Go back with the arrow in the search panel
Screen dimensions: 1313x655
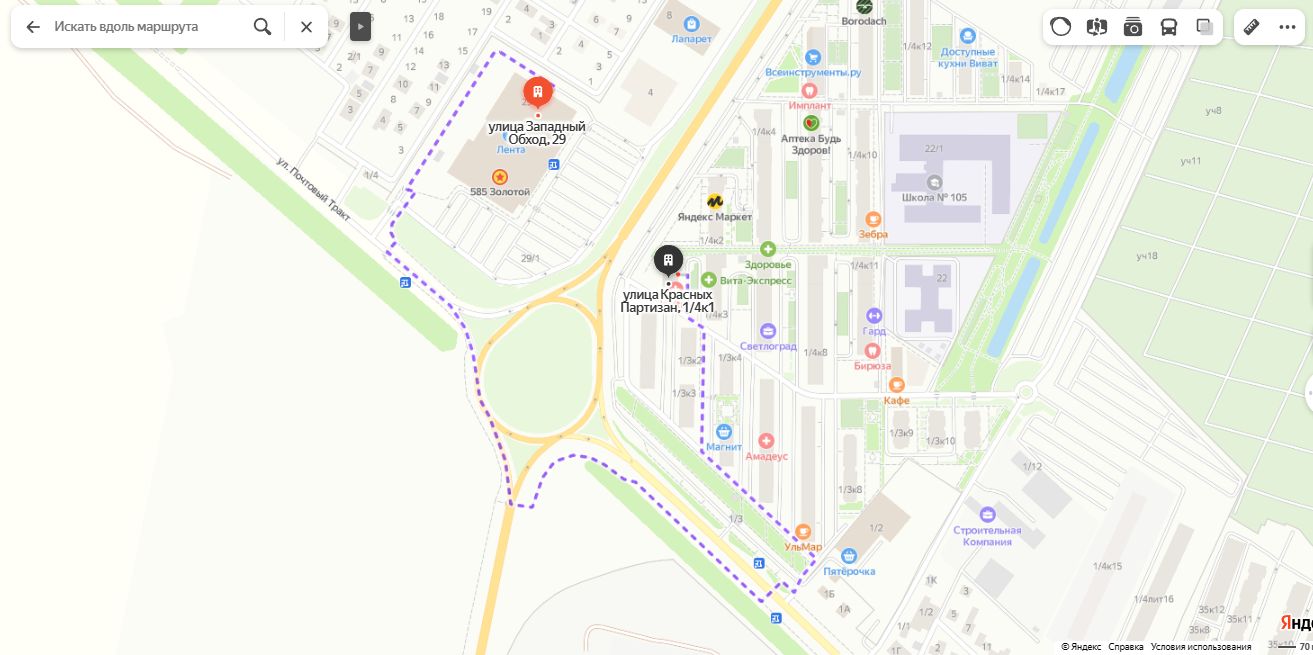[x=33, y=27]
